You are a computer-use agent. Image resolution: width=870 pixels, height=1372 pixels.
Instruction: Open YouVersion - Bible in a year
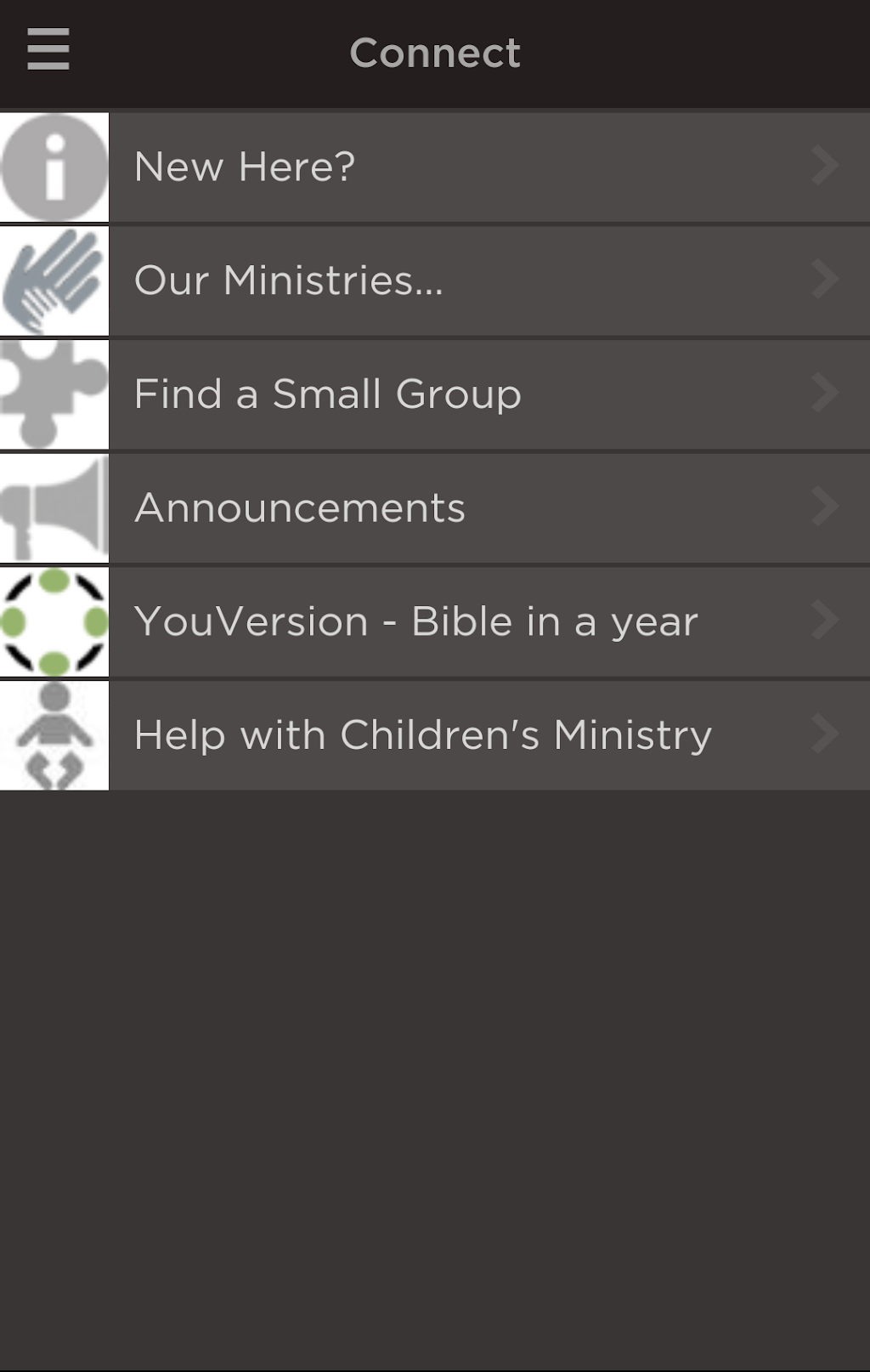pyautogui.click(x=435, y=621)
